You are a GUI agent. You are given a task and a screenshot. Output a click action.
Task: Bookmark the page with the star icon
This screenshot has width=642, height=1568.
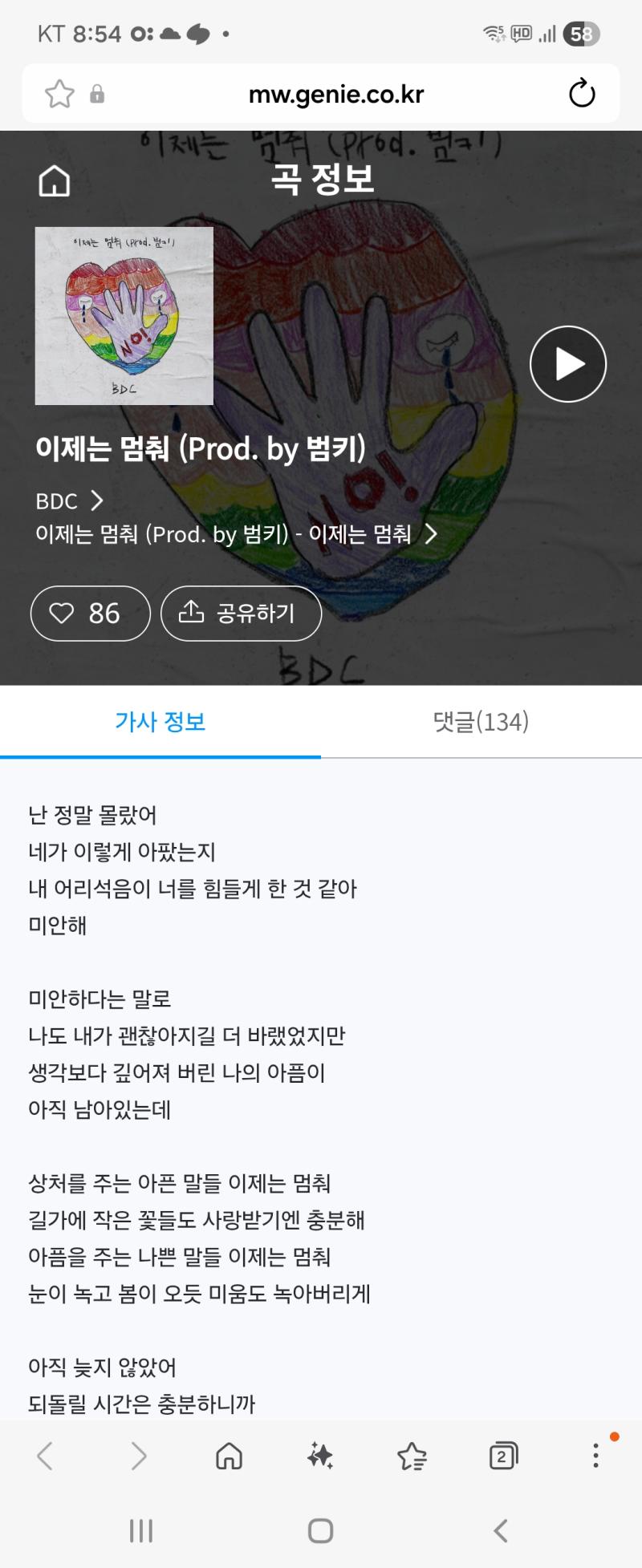click(x=59, y=94)
